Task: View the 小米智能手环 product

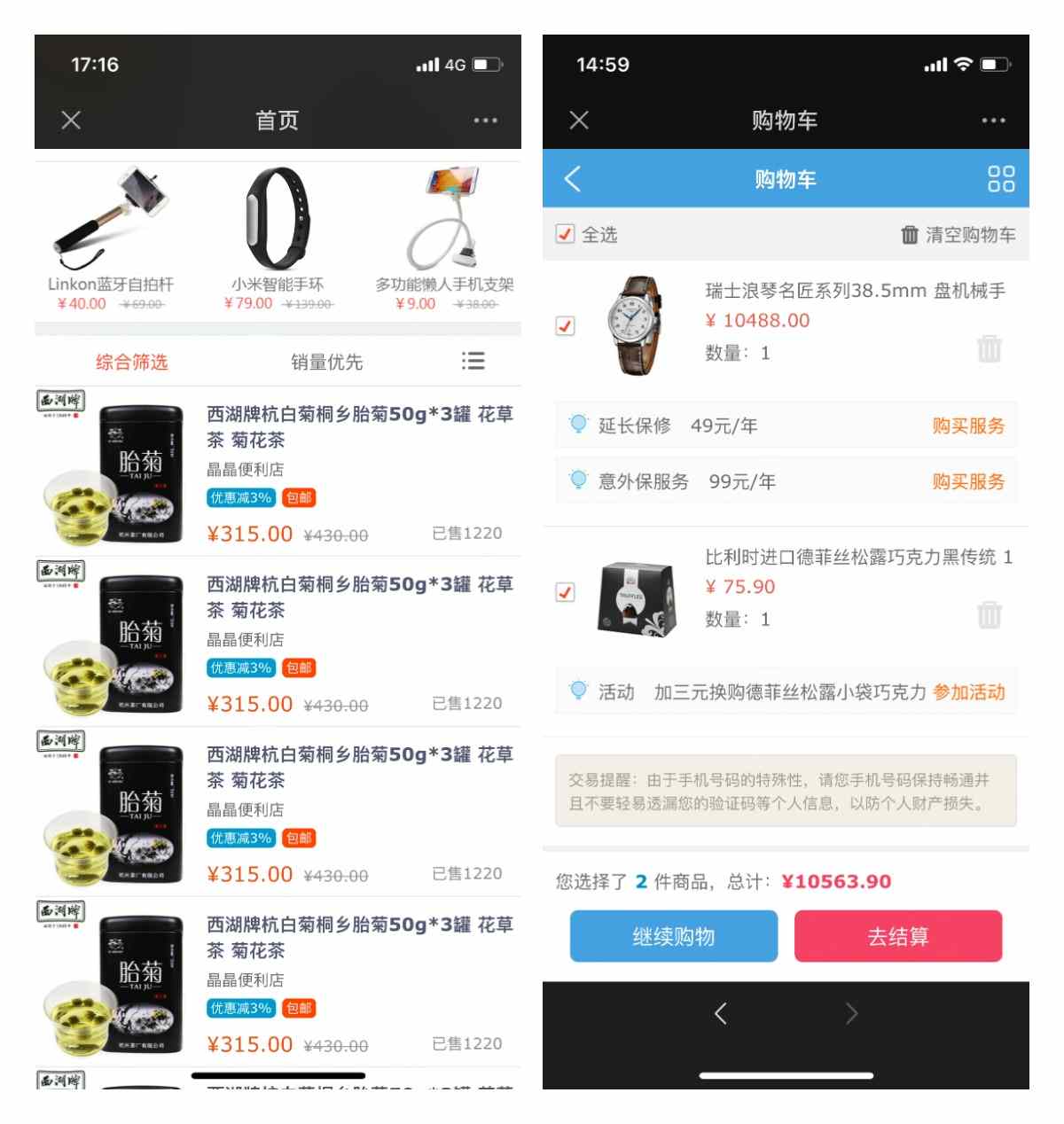Action: pyautogui.click(x=278, y=238)
